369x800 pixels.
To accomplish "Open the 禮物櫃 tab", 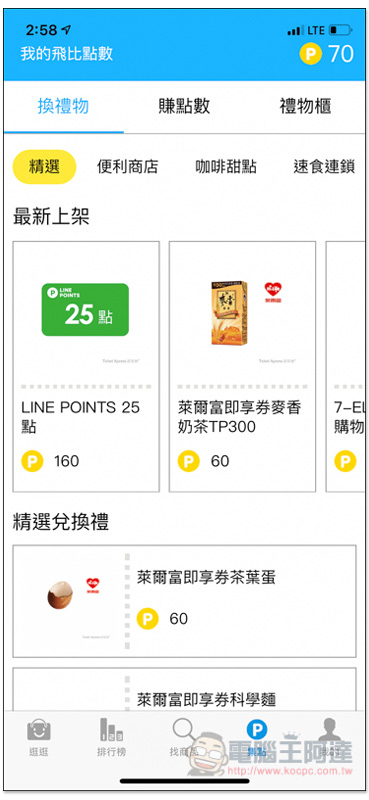I will (305, 106).
